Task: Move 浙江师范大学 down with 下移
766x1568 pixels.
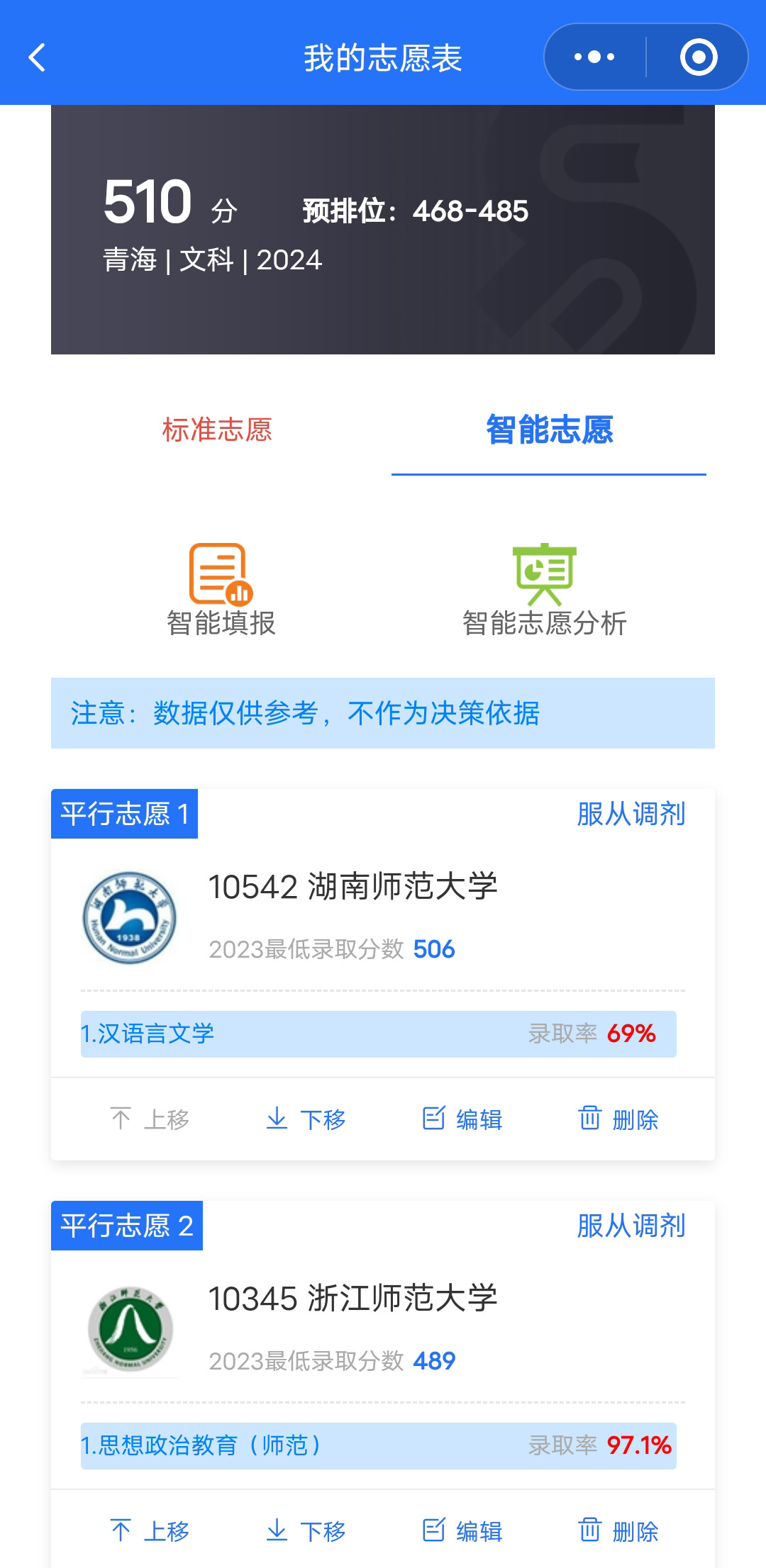Action: click(306, 1531)
